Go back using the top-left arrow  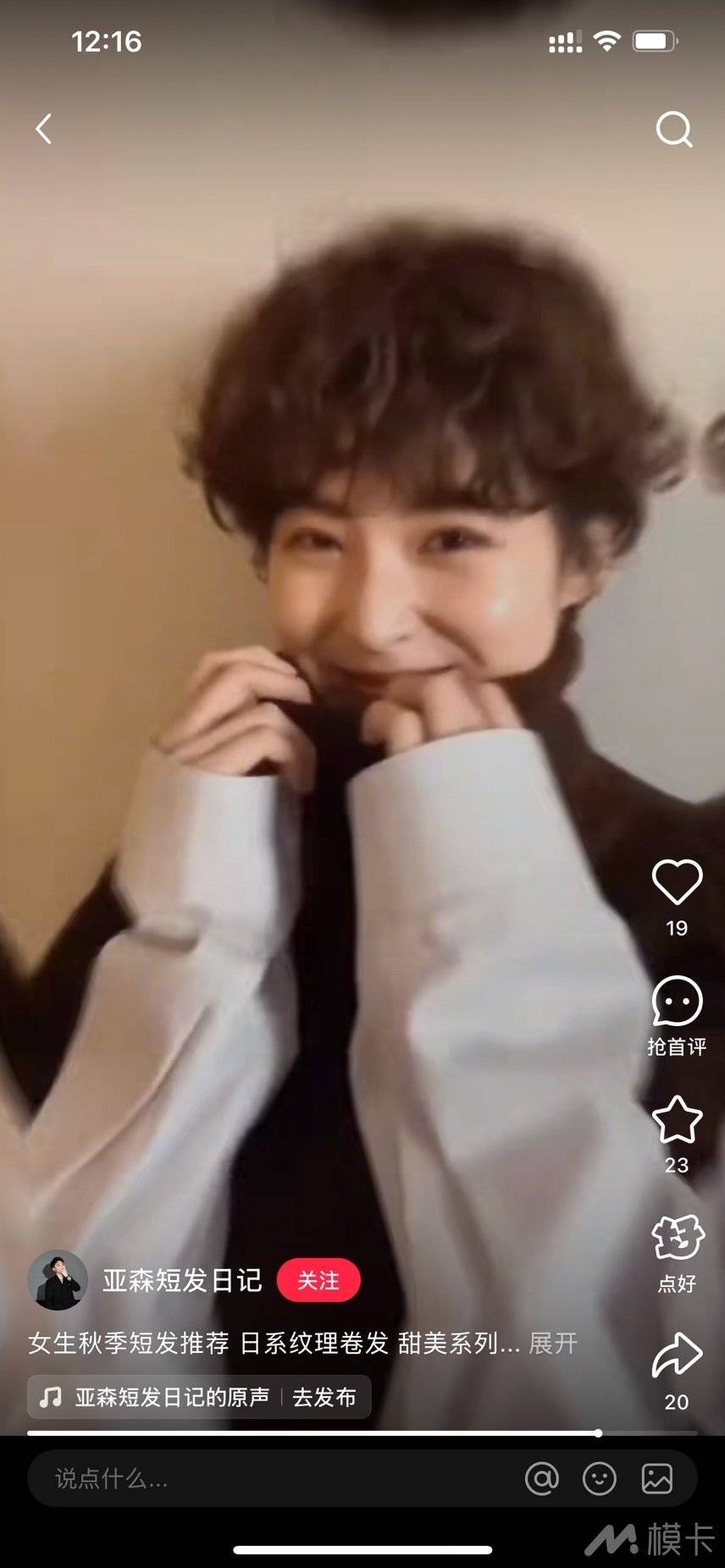(44, 130)
